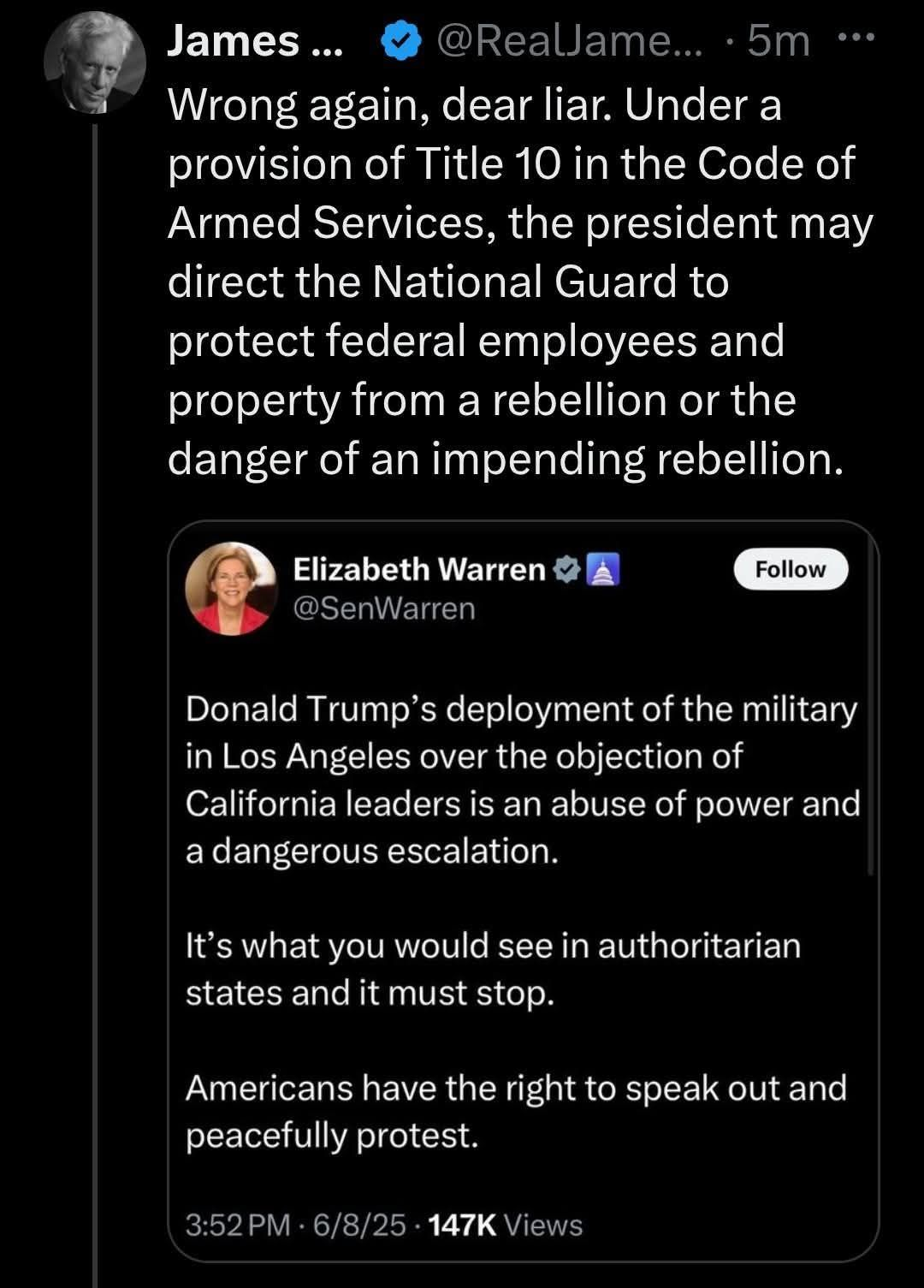Open the overflow menu on James's post

click(x=855, y=38)
